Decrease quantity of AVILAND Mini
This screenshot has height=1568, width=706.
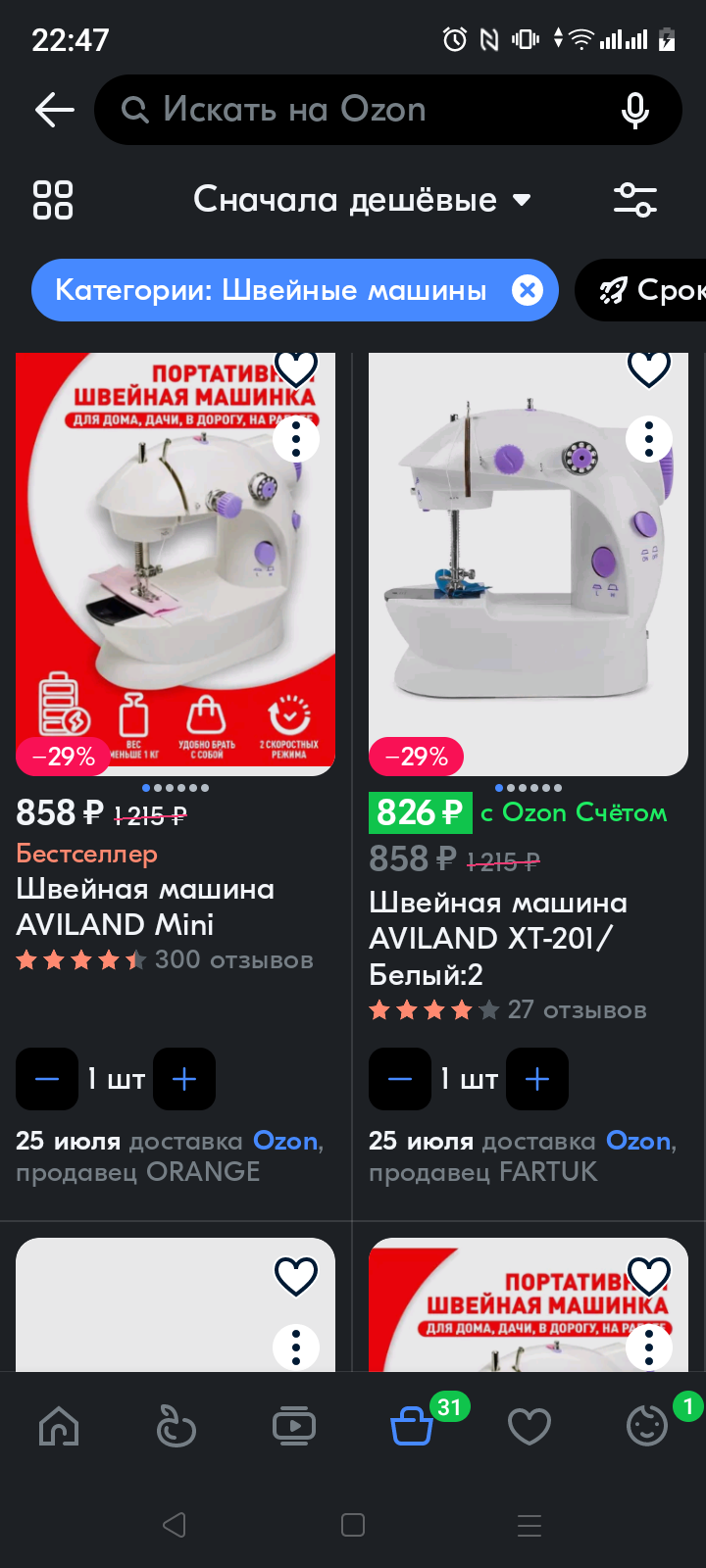(x=47, y=1079)
